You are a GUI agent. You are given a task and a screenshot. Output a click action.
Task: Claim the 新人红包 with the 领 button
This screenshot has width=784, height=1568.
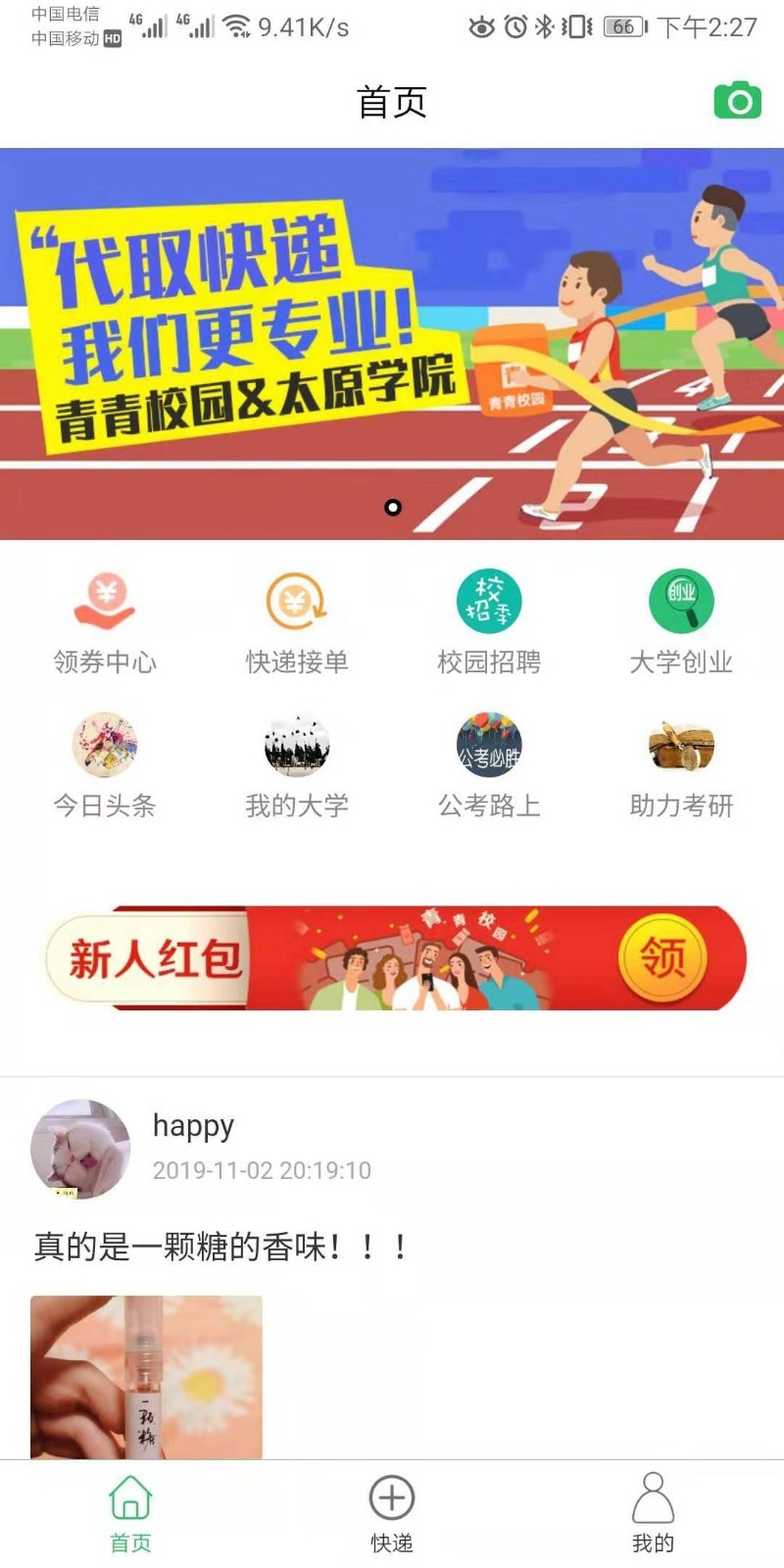click(x=662, y=957)
